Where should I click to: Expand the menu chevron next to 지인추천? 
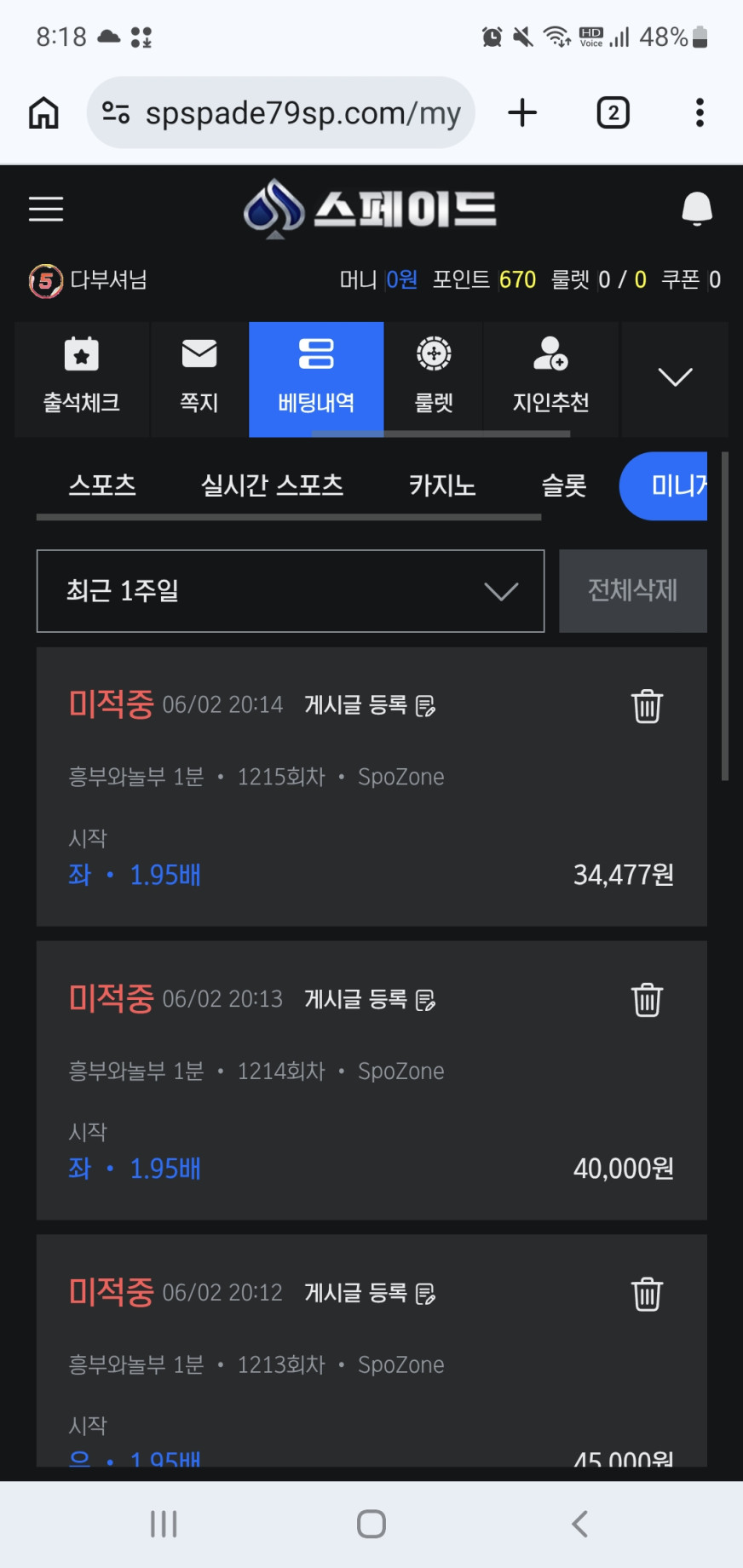point(675,377)
